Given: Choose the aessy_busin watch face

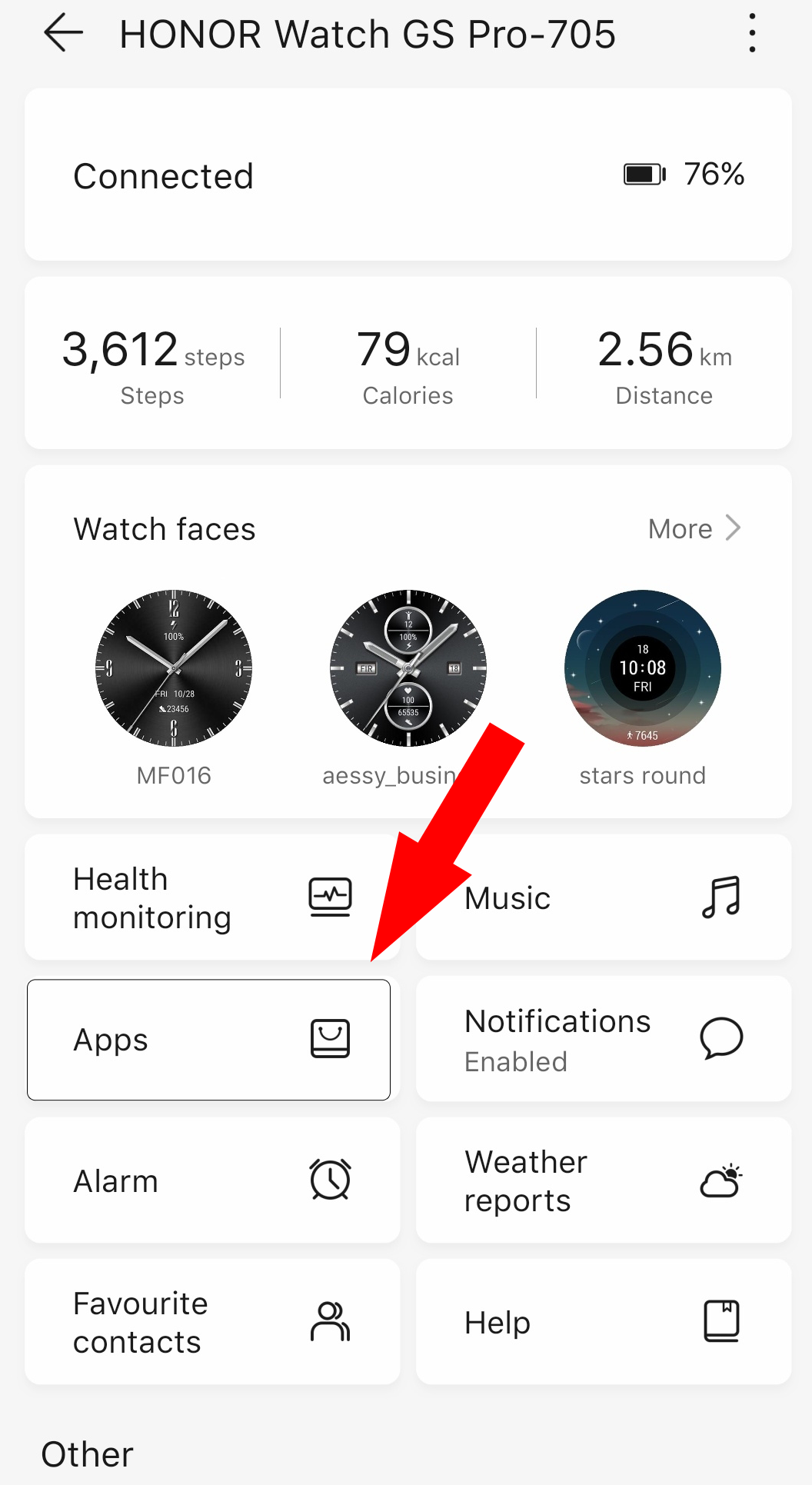Looking at the screenshot, I should [x=408, y=668].
